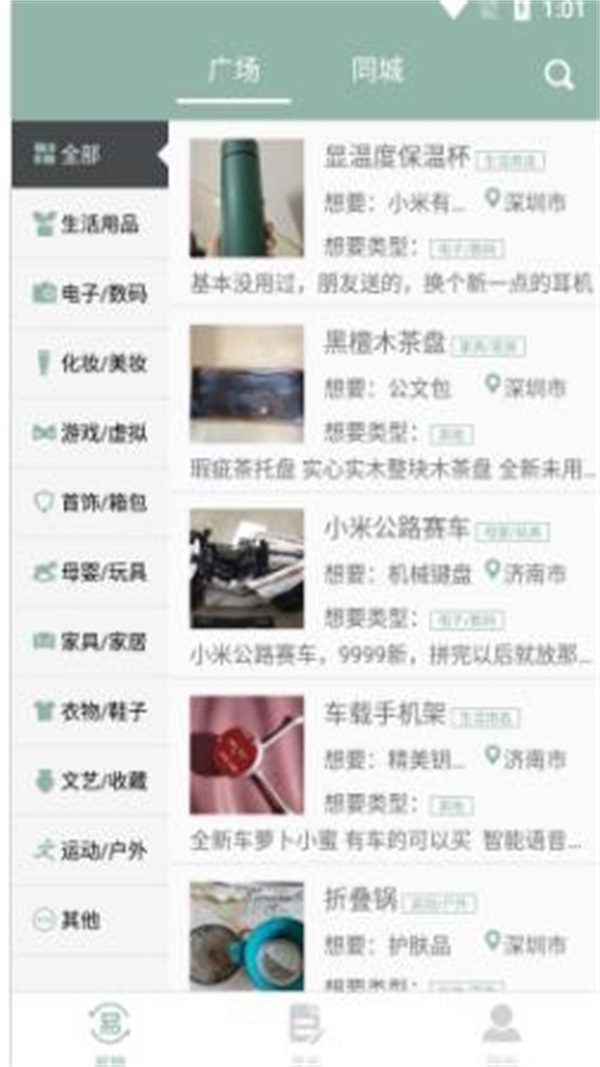This screenshot has height=1067, width=600.
Task: Select the 首饰/箱包 category
Action: [88, 502]
